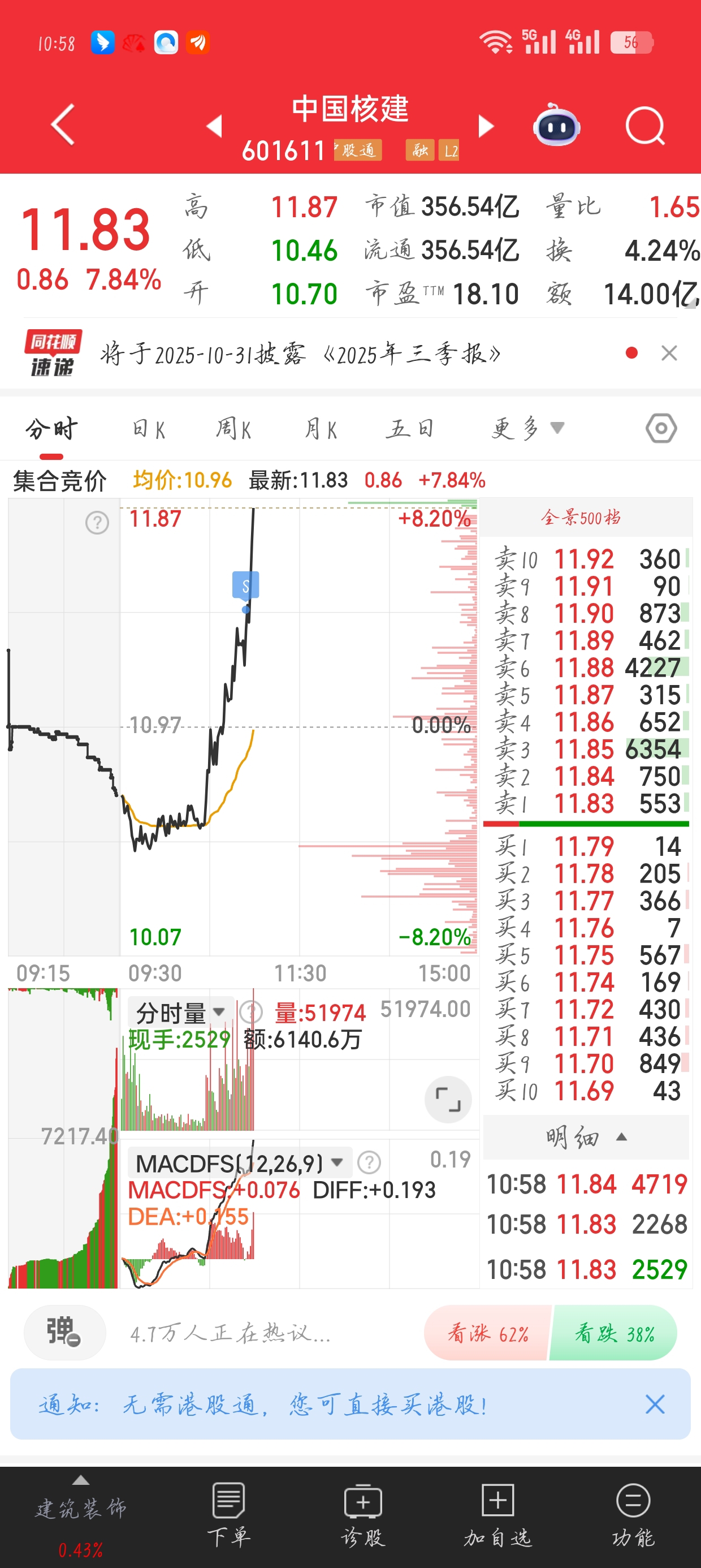Dismiss the 同花顺速递 announcement
The height and width of the screenshot is (1568, 701).
[669, 353]
